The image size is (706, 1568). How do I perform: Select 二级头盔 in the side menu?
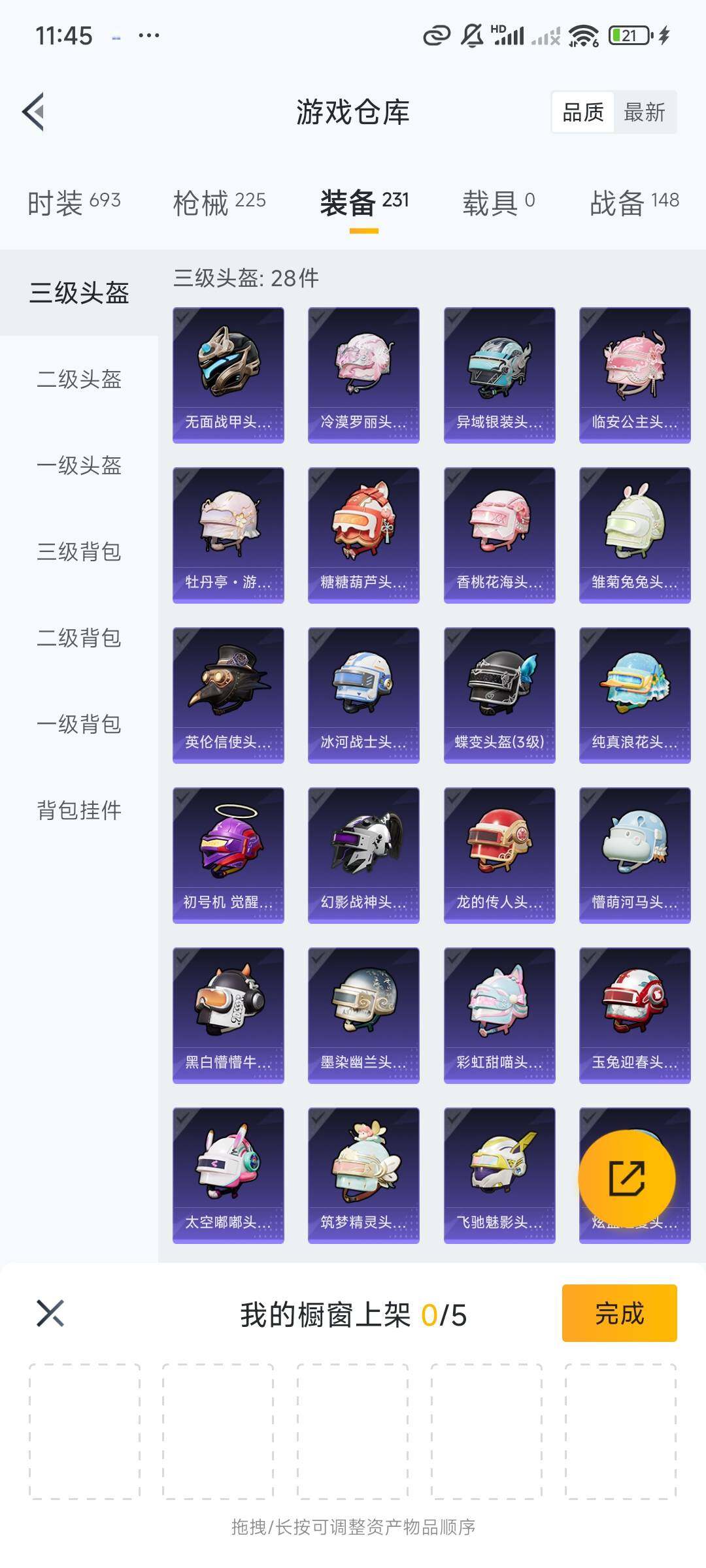click(79, 379)
